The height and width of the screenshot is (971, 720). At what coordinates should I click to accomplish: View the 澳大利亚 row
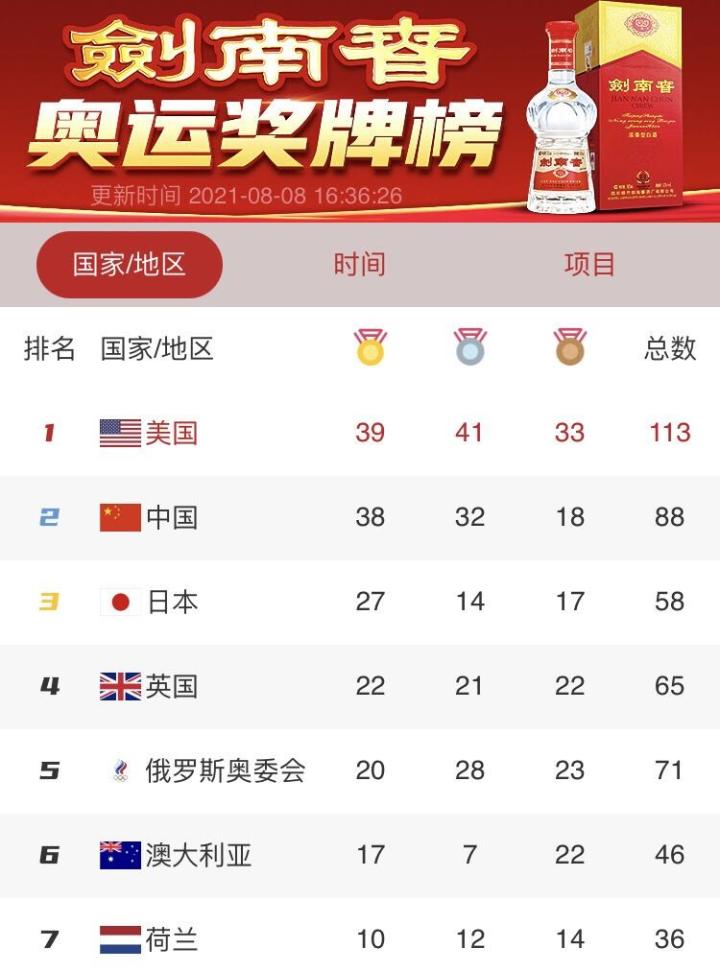360,855
